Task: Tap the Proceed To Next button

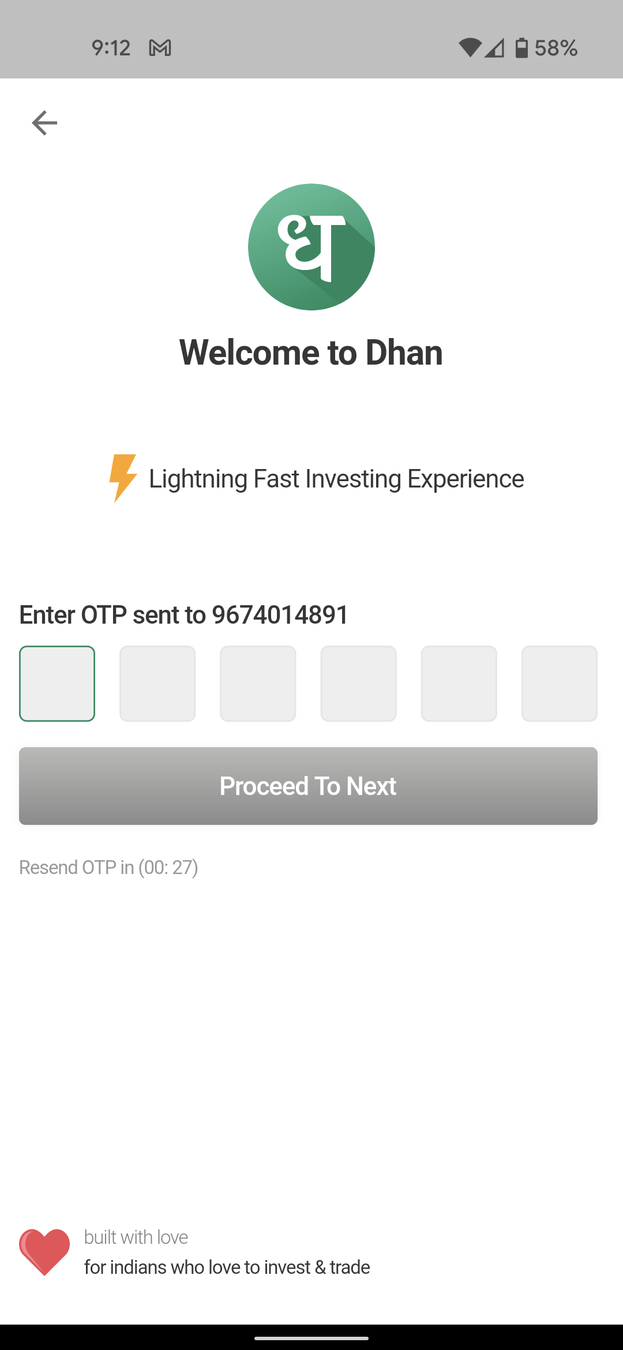Action: [308, 786]
